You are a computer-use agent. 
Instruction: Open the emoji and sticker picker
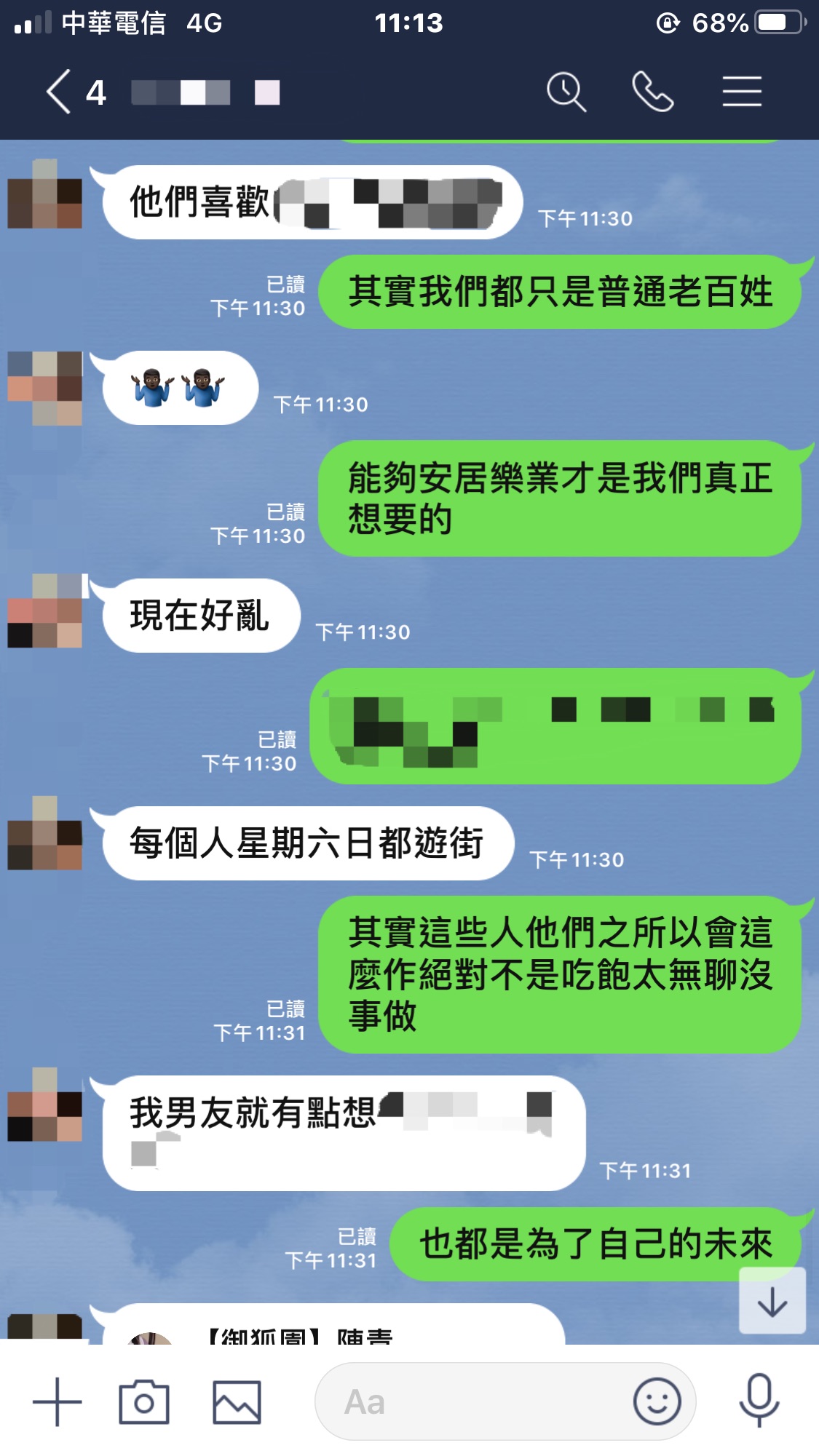657,1401
